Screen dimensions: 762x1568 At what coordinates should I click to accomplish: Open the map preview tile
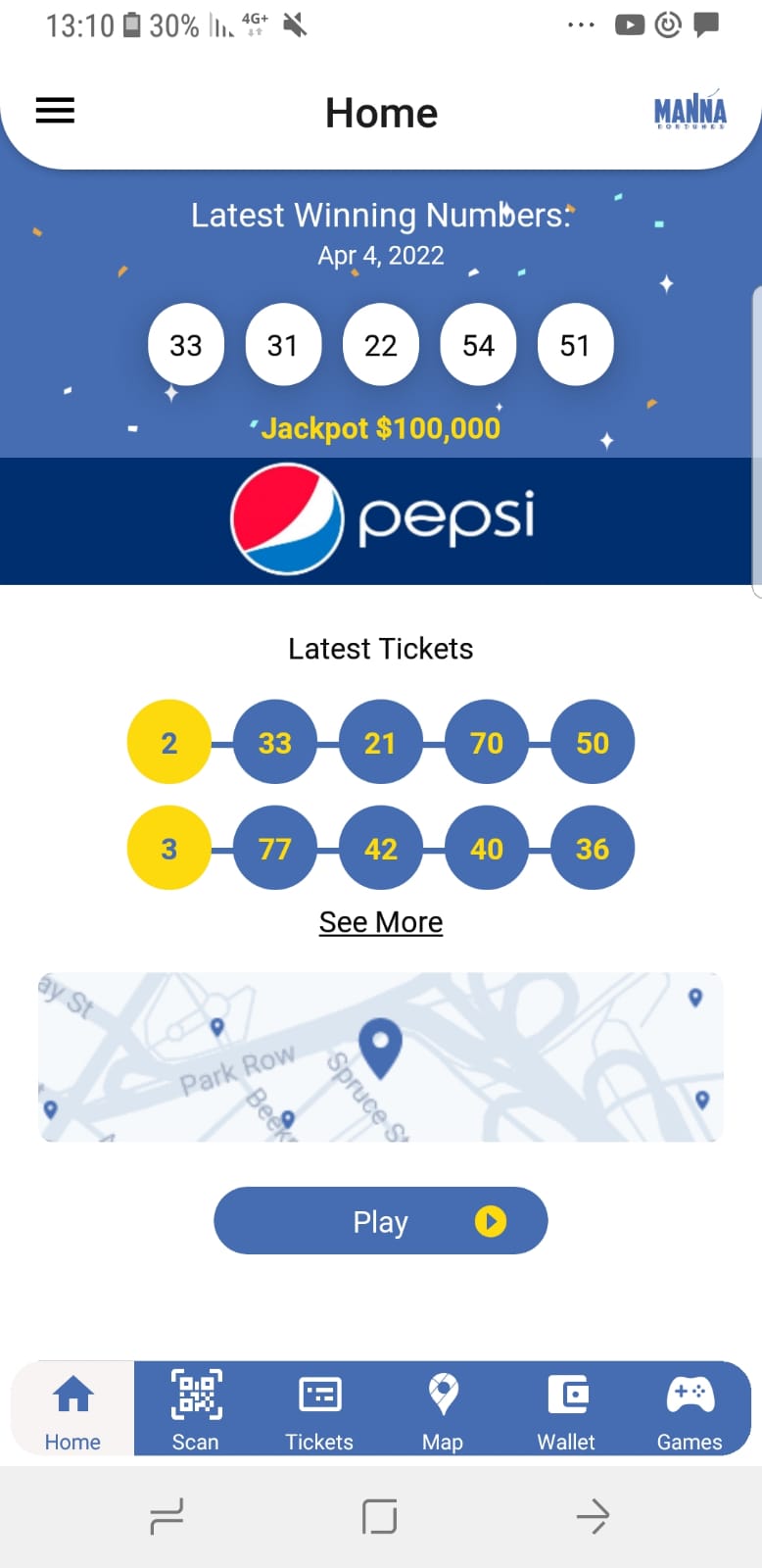tap(381, 1056)
